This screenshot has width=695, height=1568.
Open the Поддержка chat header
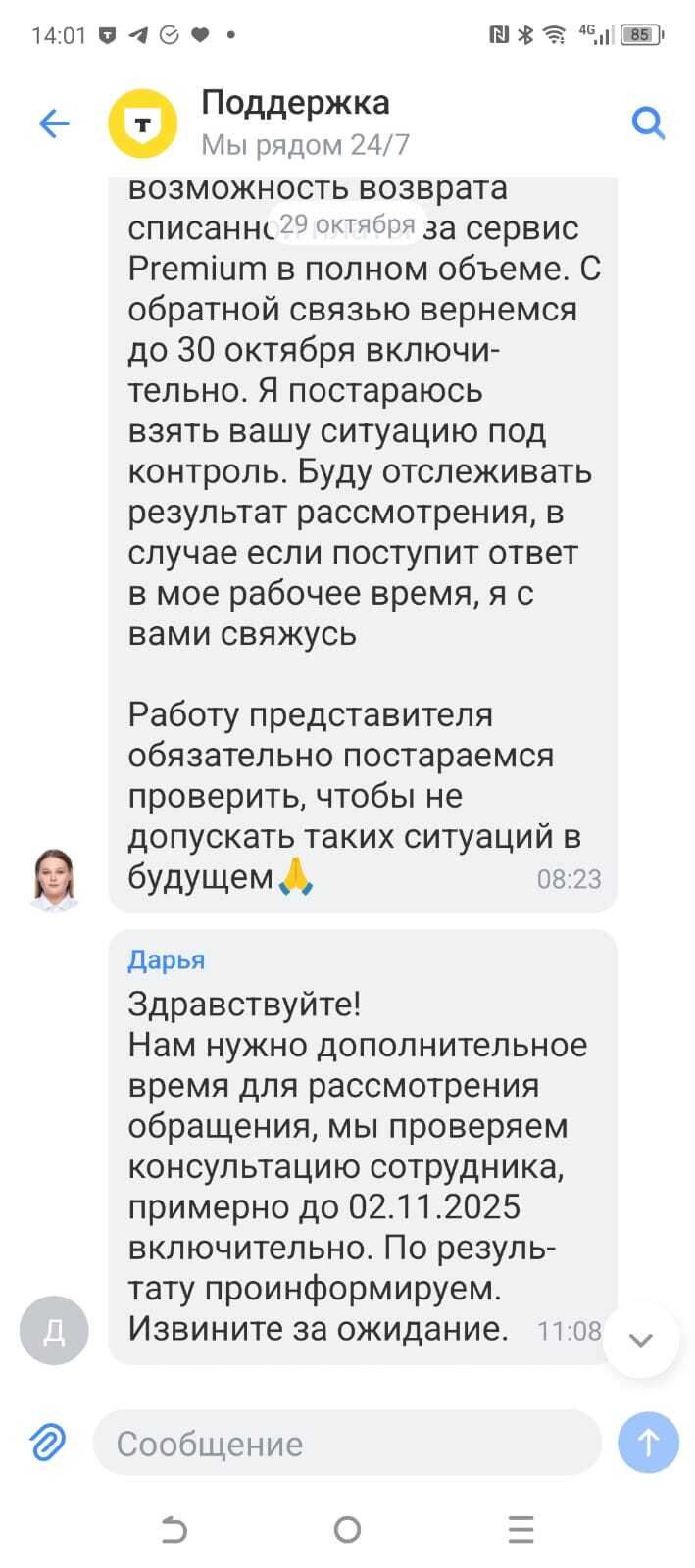coord(294,122)
